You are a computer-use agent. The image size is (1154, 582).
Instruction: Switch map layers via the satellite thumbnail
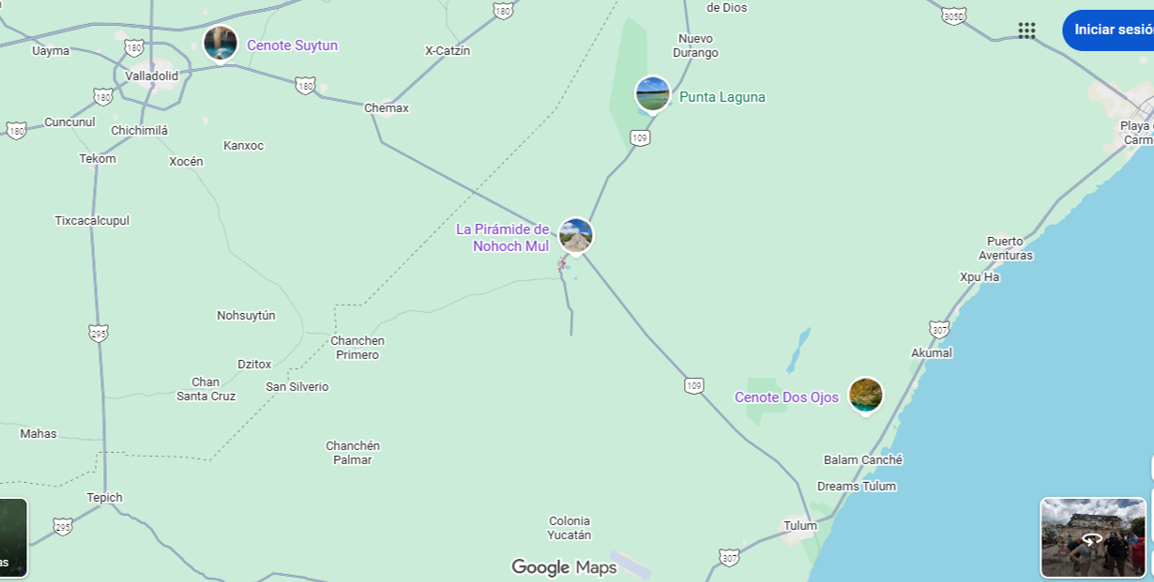tap(13, 537)
